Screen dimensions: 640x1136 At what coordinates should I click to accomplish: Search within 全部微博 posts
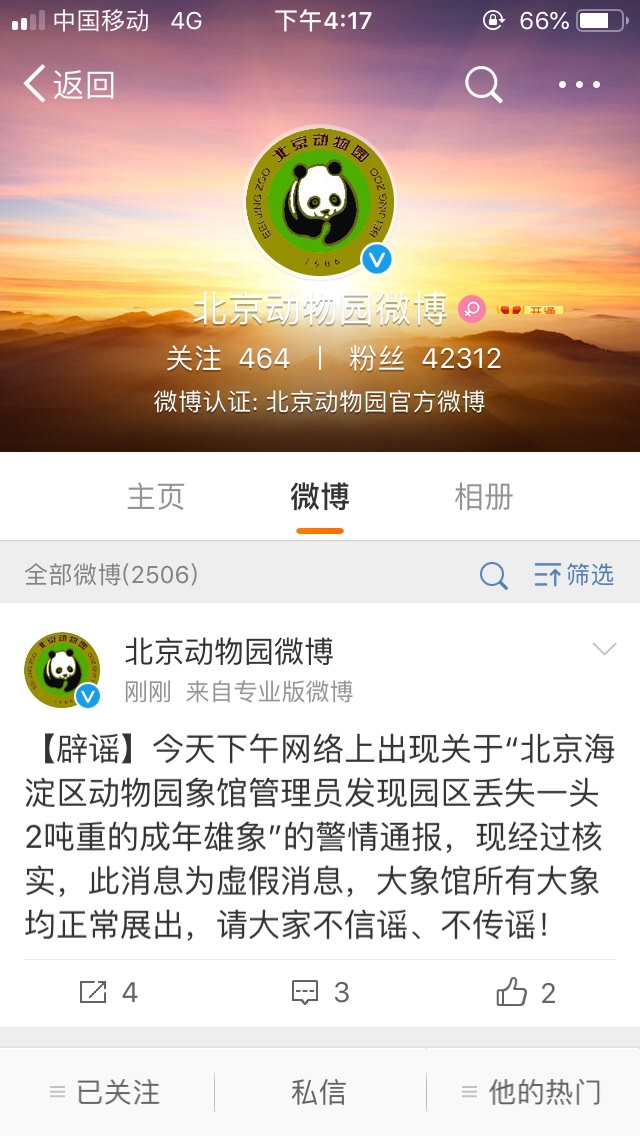coord(493,575)
